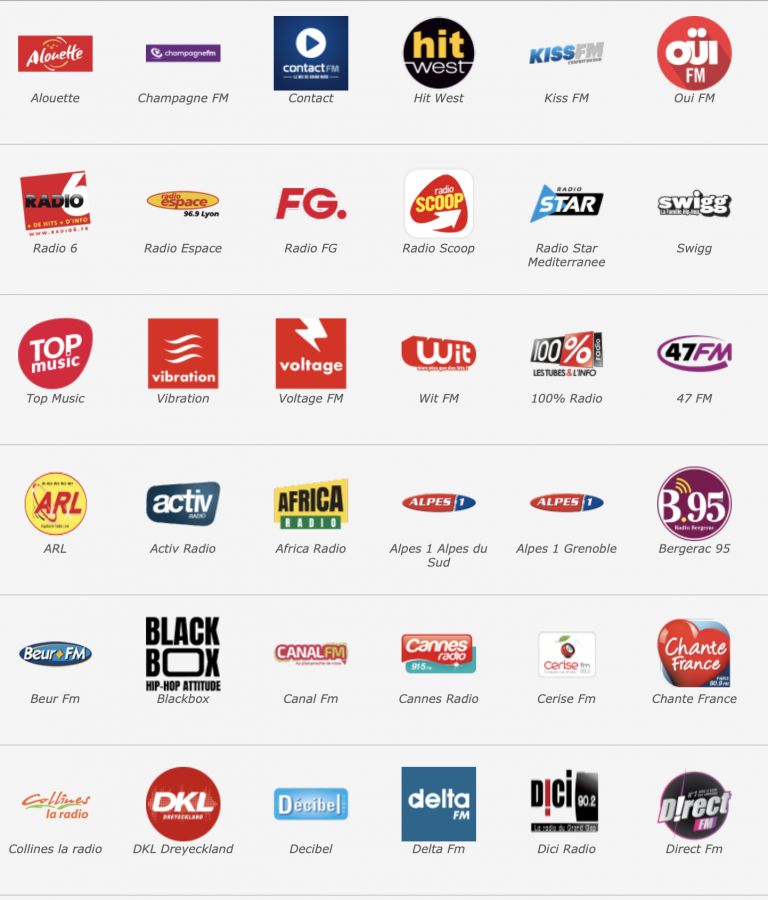Select Champagne FM station
Image resolution: width=768 pixels, height=900 pixels.
(183, 54)
